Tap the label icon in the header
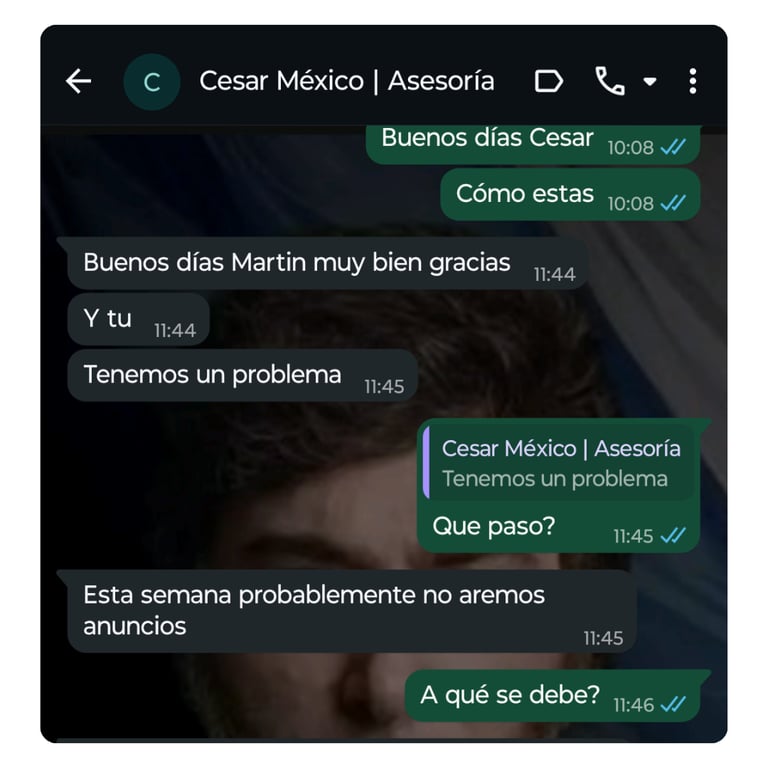The width and height of the screenshot is (768, 768). click(x=548, y=82)
